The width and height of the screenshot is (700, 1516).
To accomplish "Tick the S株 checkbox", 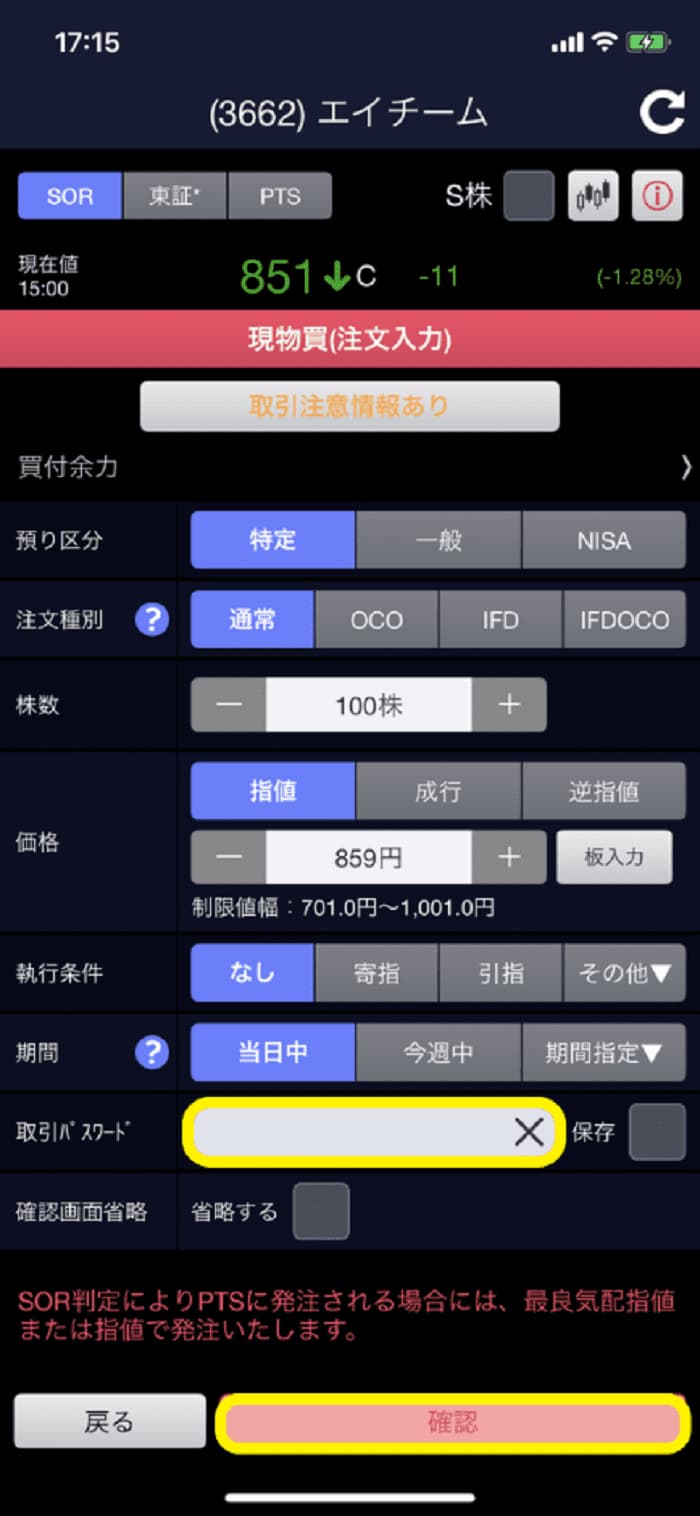I will pos(528,196).
